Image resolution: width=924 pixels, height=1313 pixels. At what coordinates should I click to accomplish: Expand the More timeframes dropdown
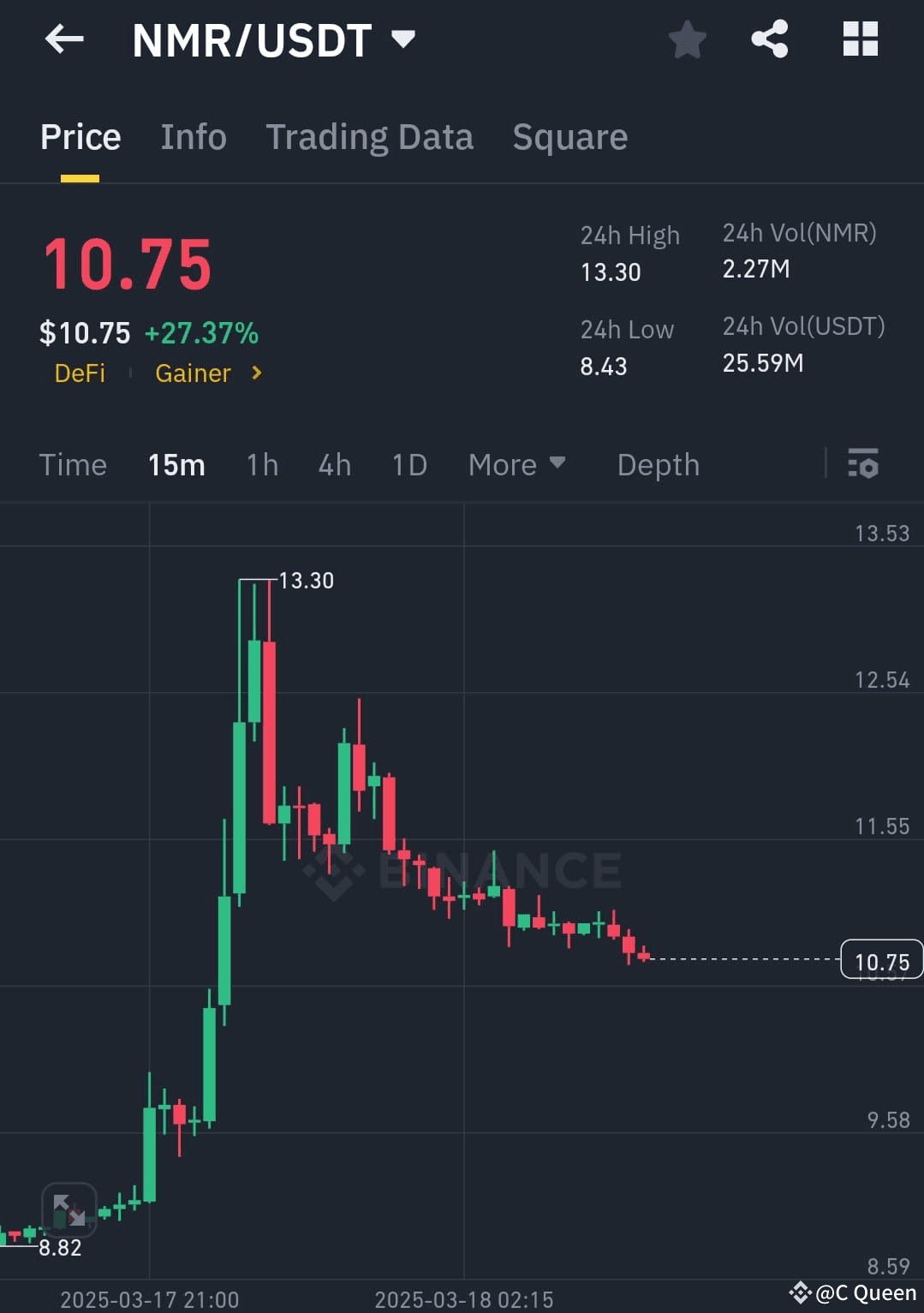517,464
